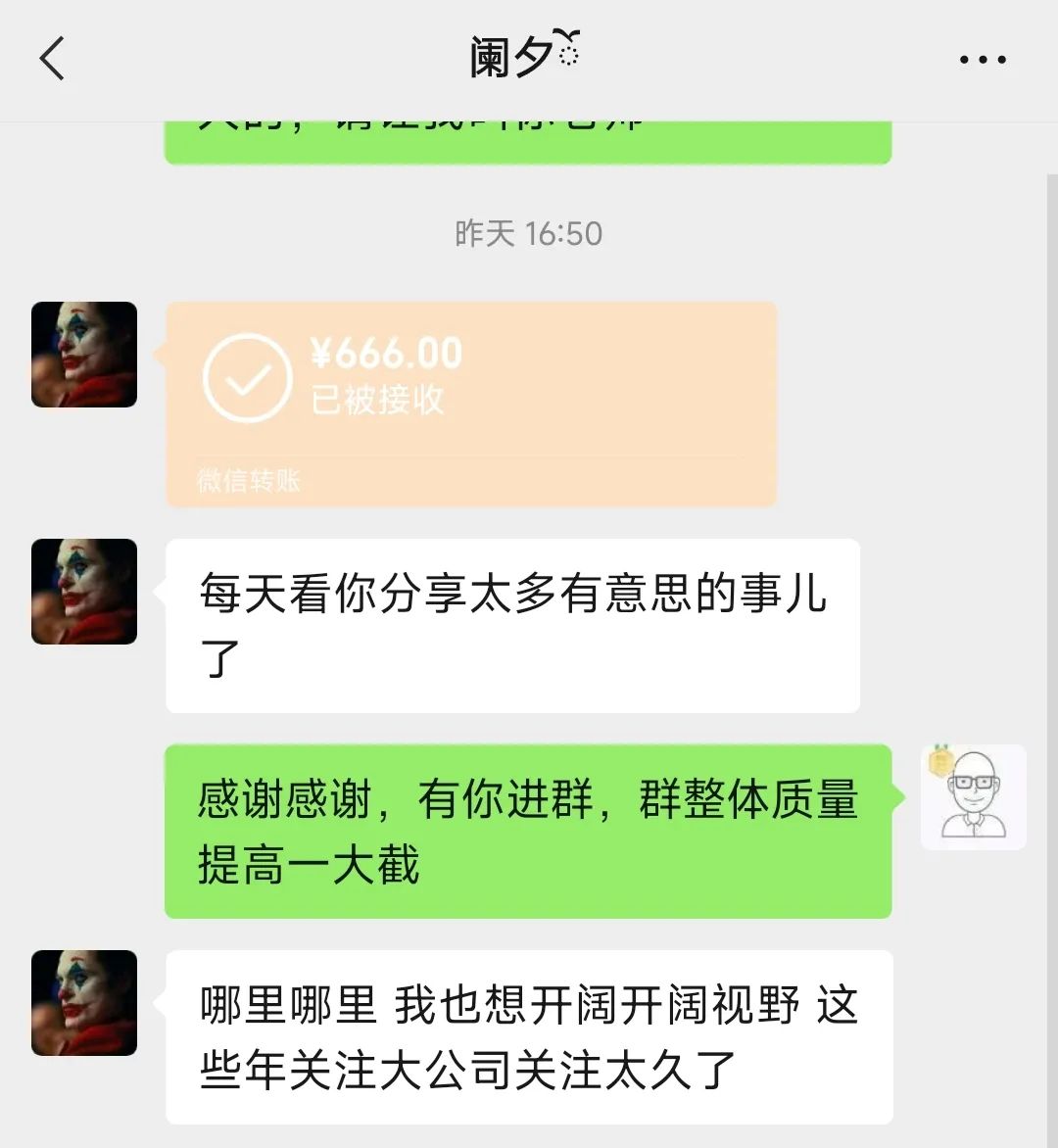Open the chat settings via the three-dot icon
Image resolution: width=1058 pixels, height=1148 pixels.
(985, 59)
